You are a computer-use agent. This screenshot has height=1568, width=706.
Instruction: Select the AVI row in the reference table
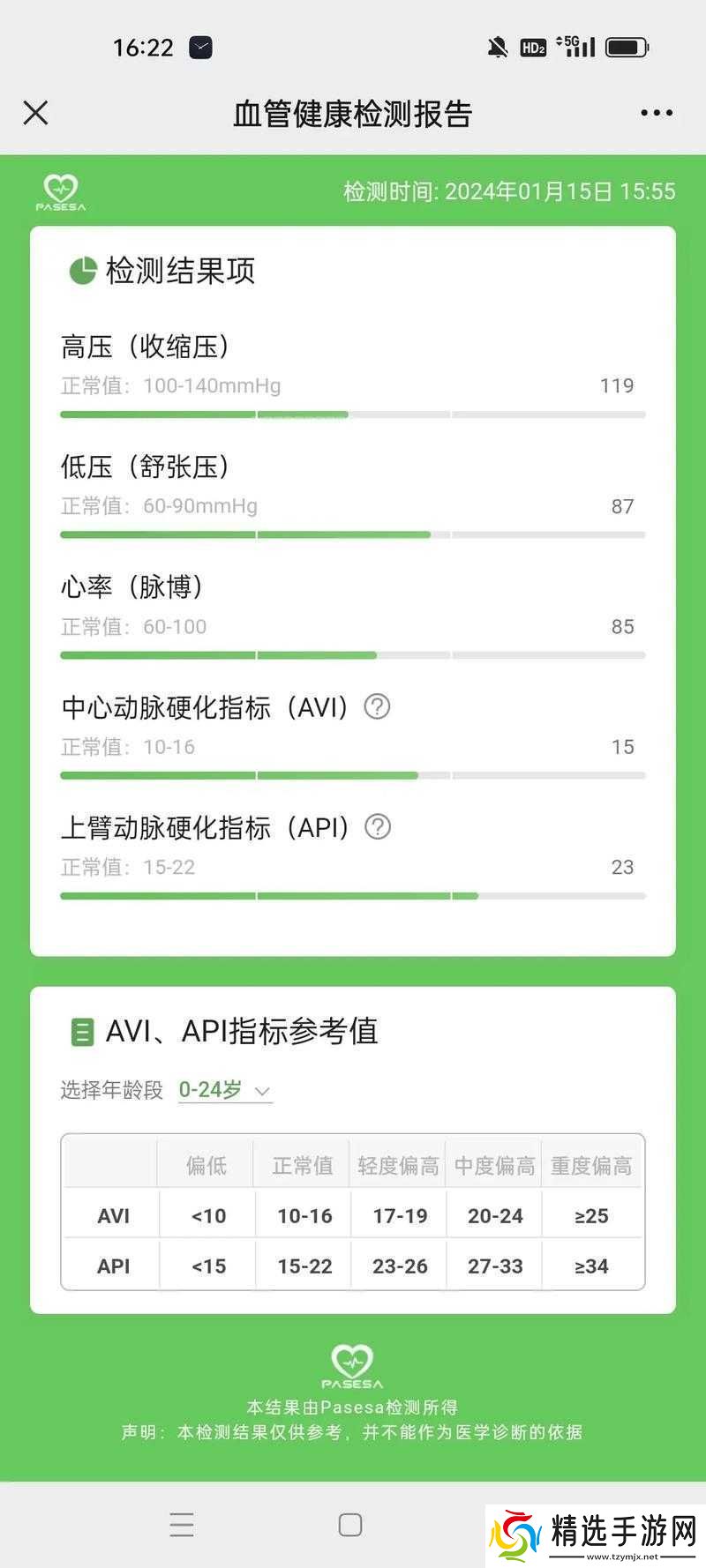pos(111,1214)
